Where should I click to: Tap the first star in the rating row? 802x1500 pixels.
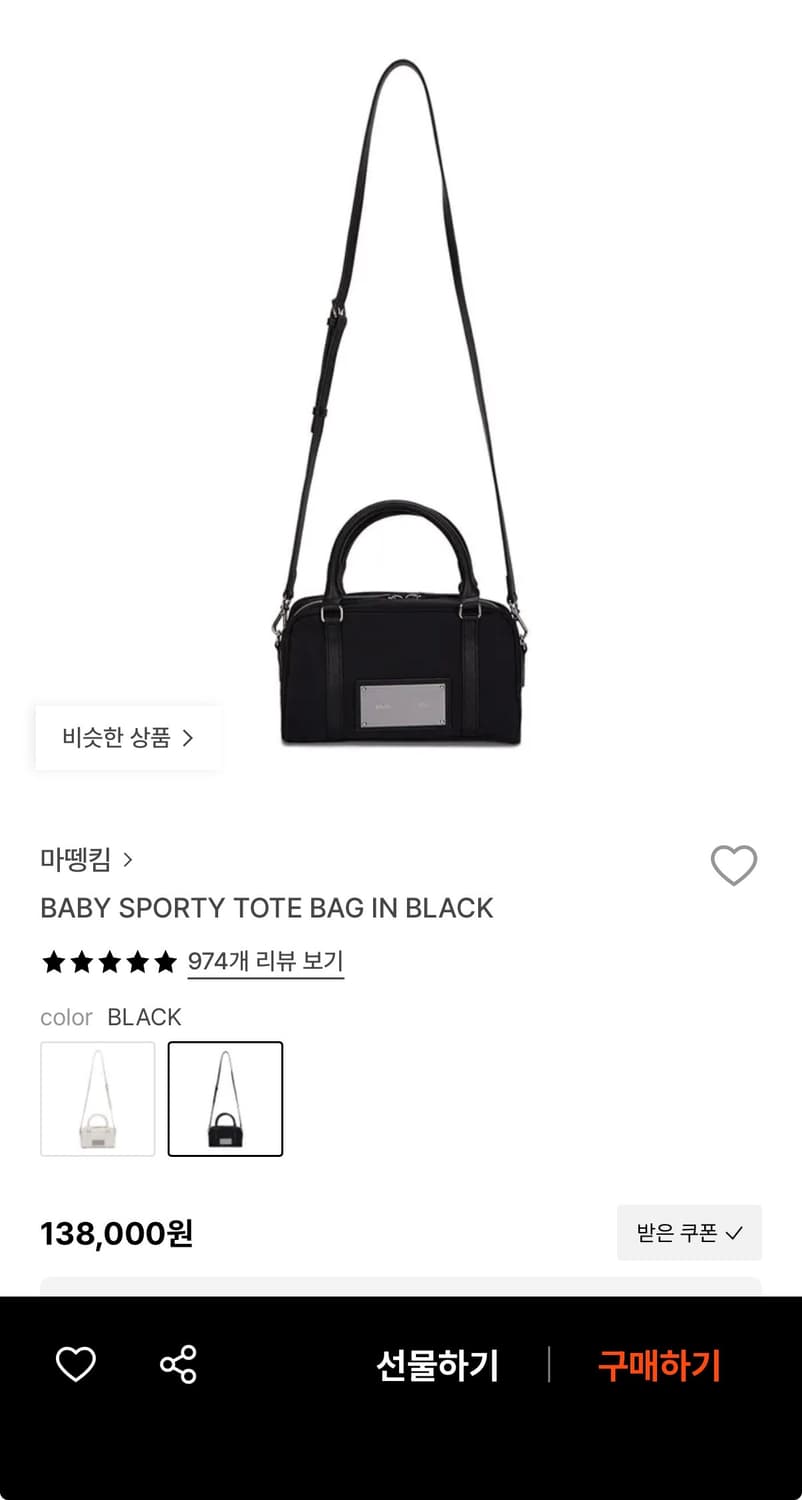[x=53, y=961]
